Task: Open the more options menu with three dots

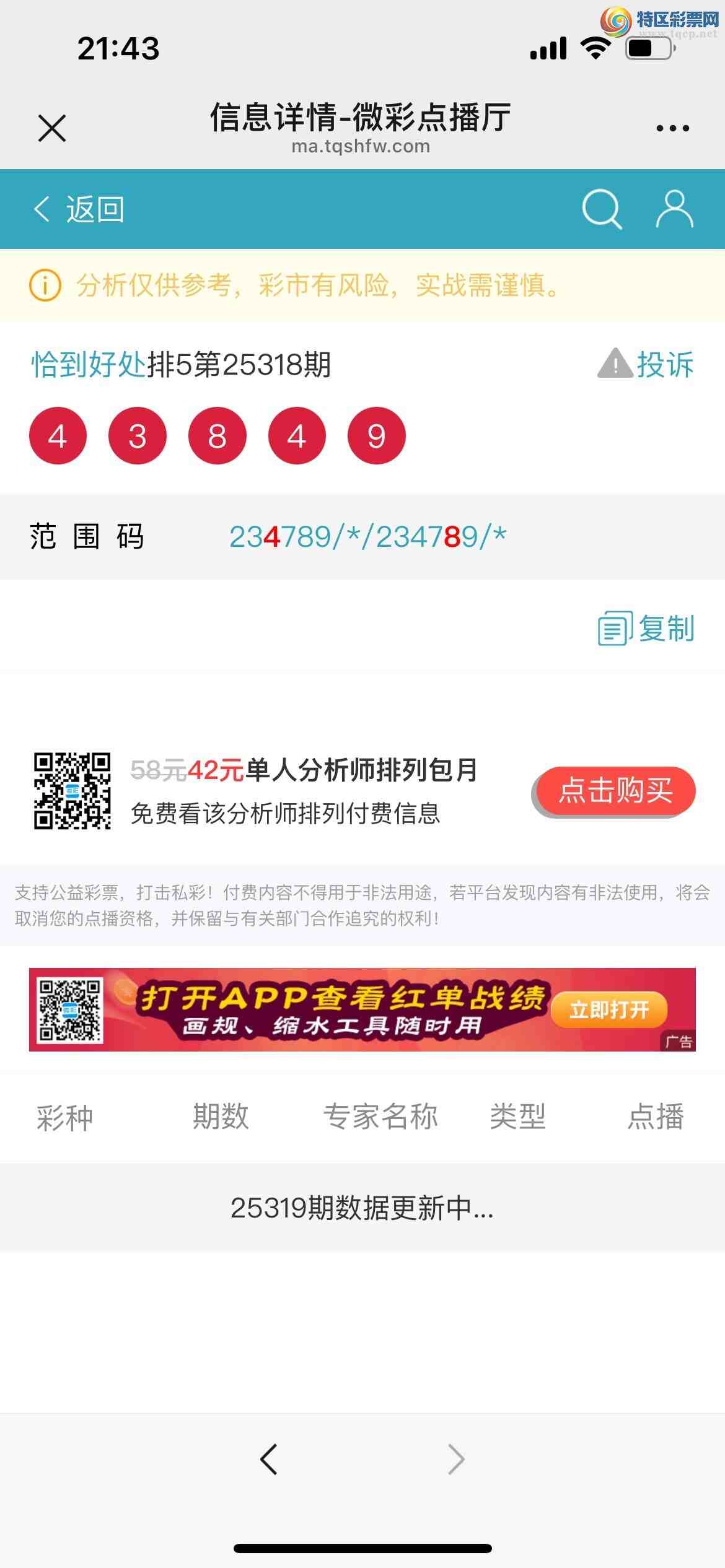Action: (671, 127)
